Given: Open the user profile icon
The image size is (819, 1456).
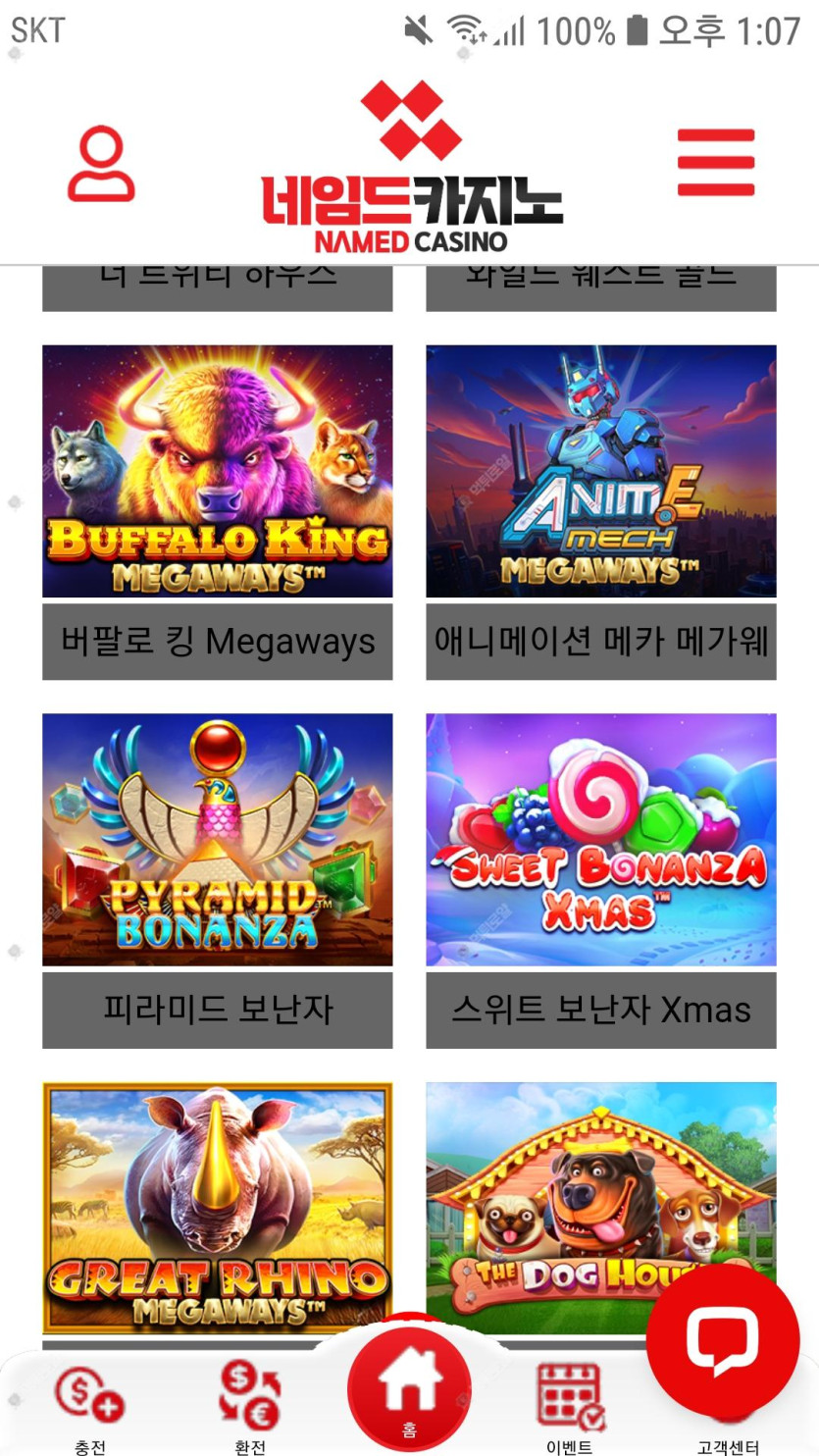Looking at the screenshot, I should tap(101, 164).
